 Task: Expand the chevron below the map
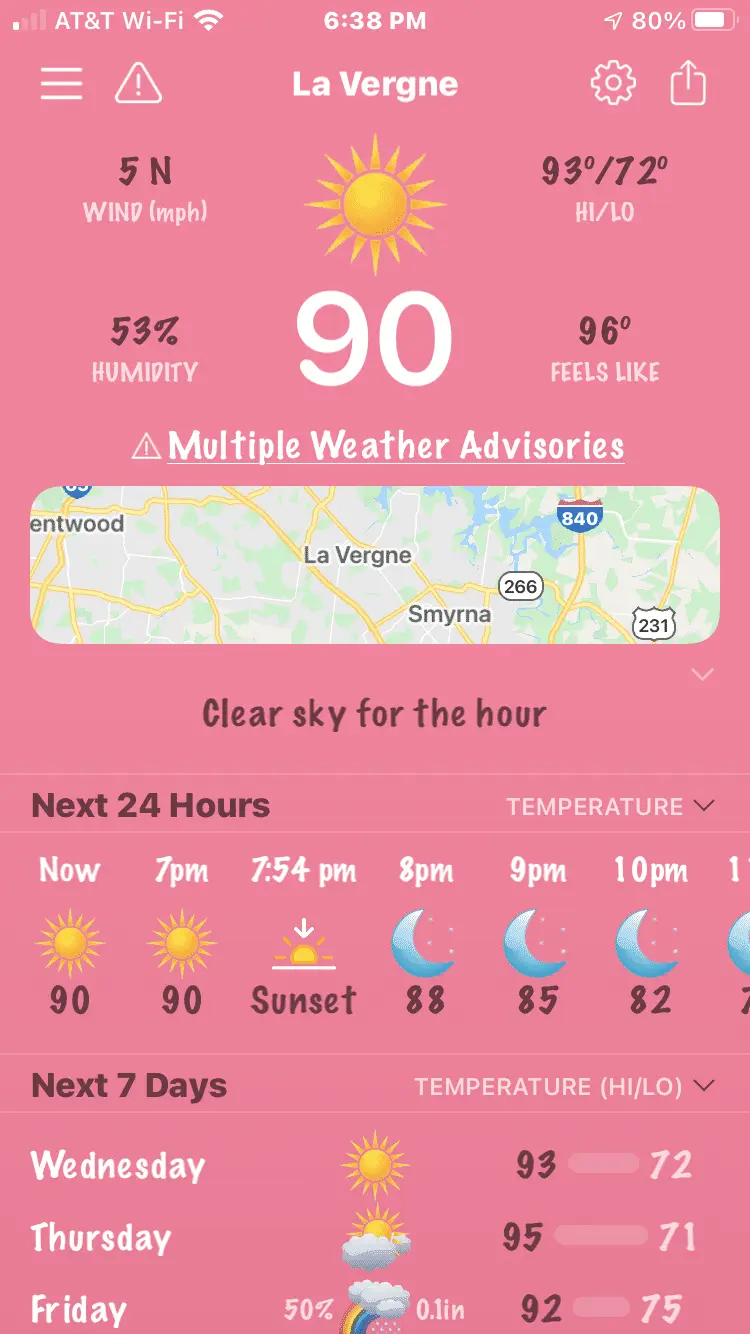(703, 675)
